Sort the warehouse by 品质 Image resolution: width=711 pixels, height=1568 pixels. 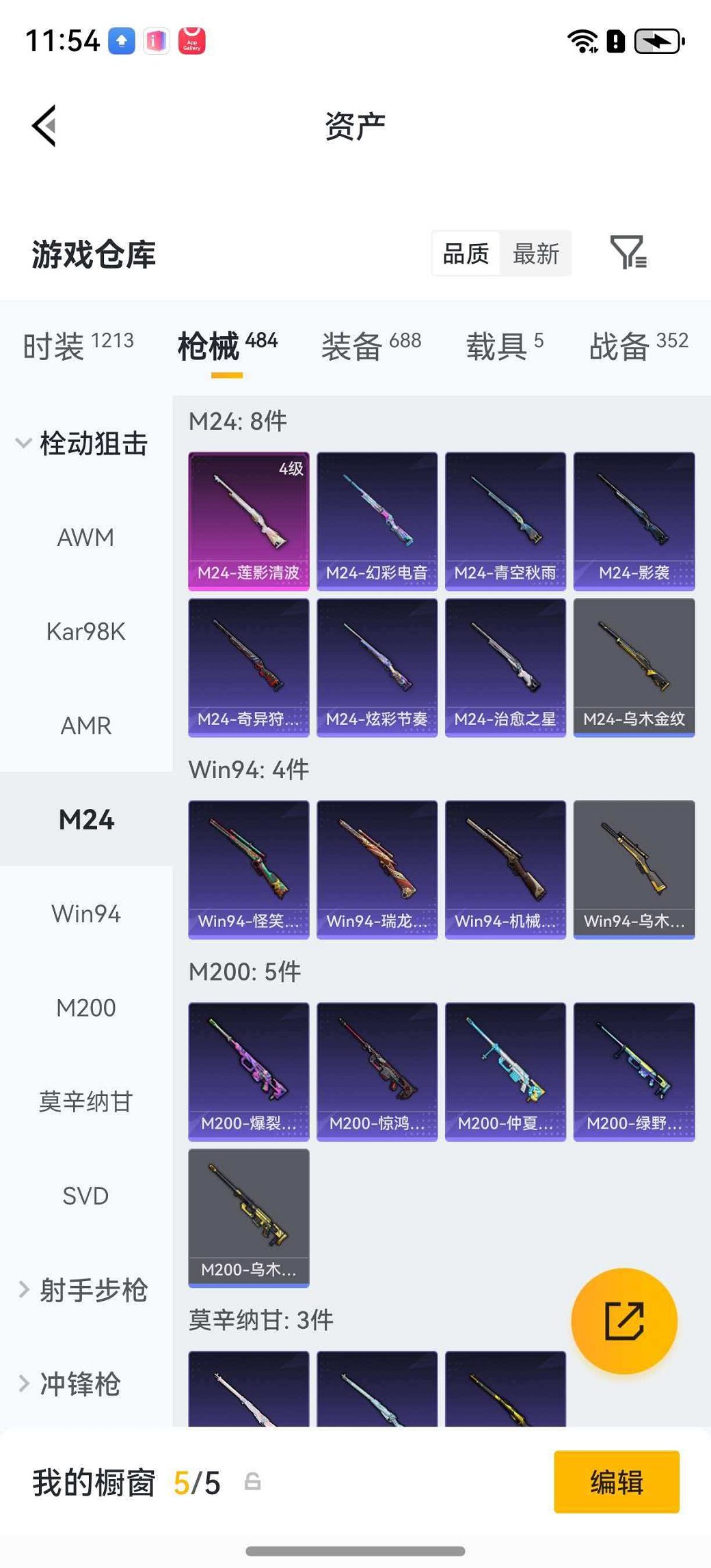click(466, 254)
